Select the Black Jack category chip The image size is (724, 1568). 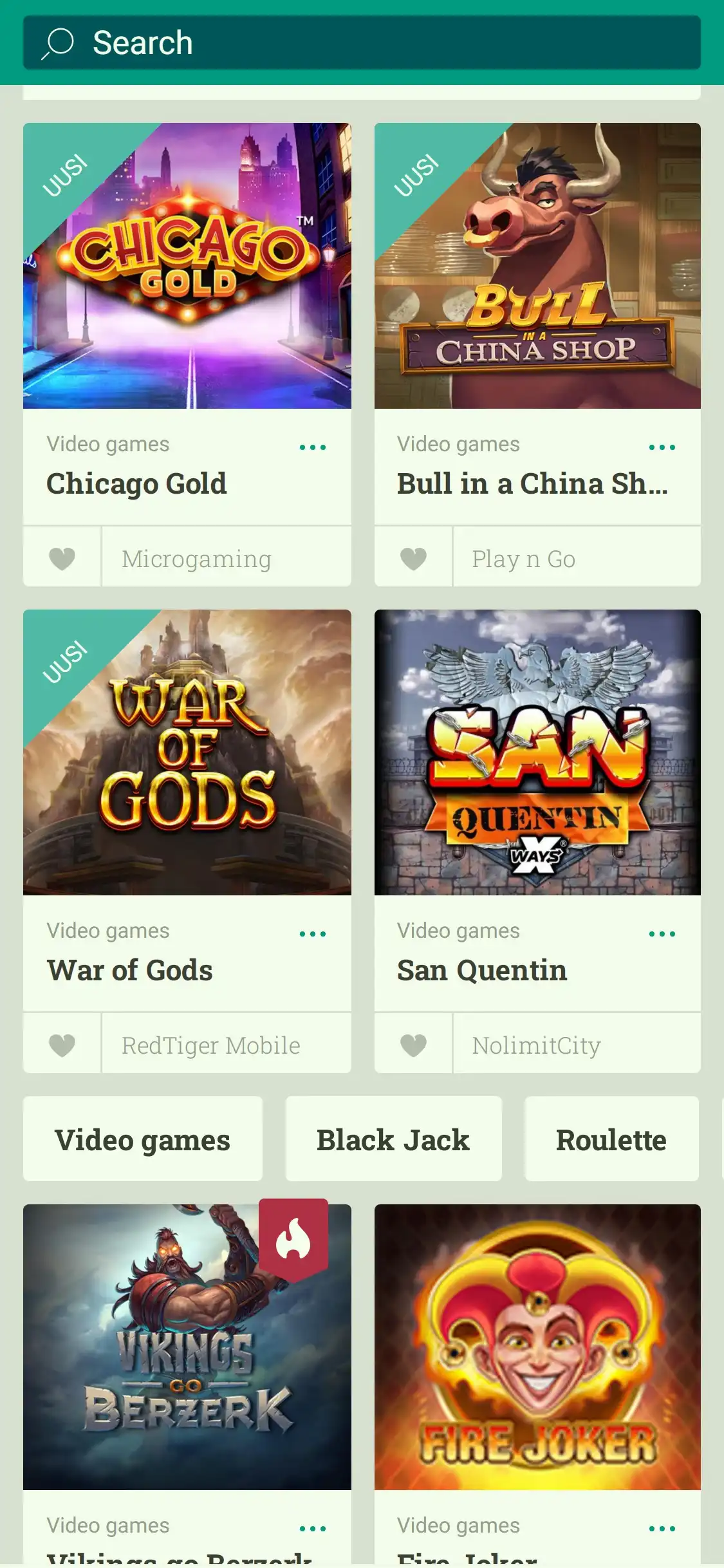click(x=393, y=1140)
